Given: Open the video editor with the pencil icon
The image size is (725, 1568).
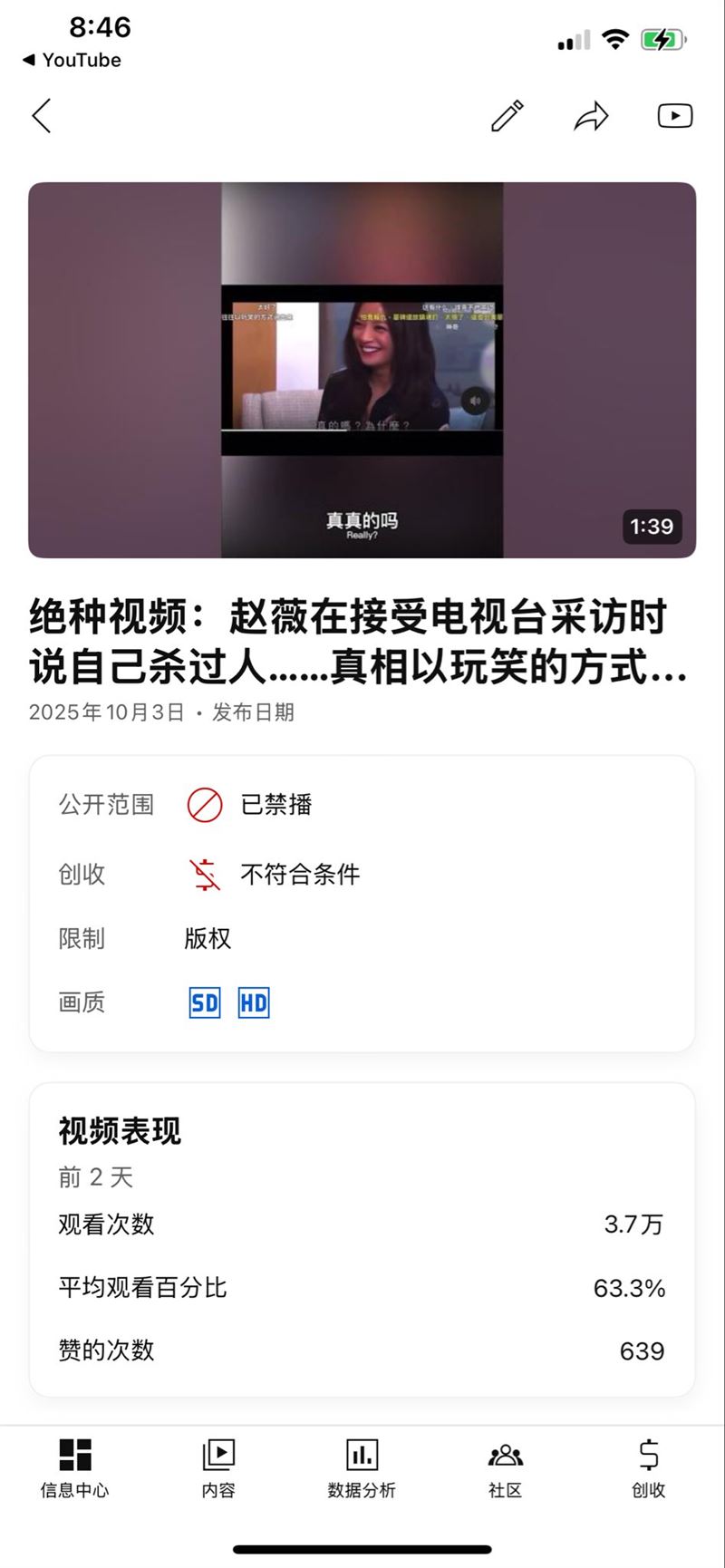Looking at the screenshot, I should click(x=507, y=116).
